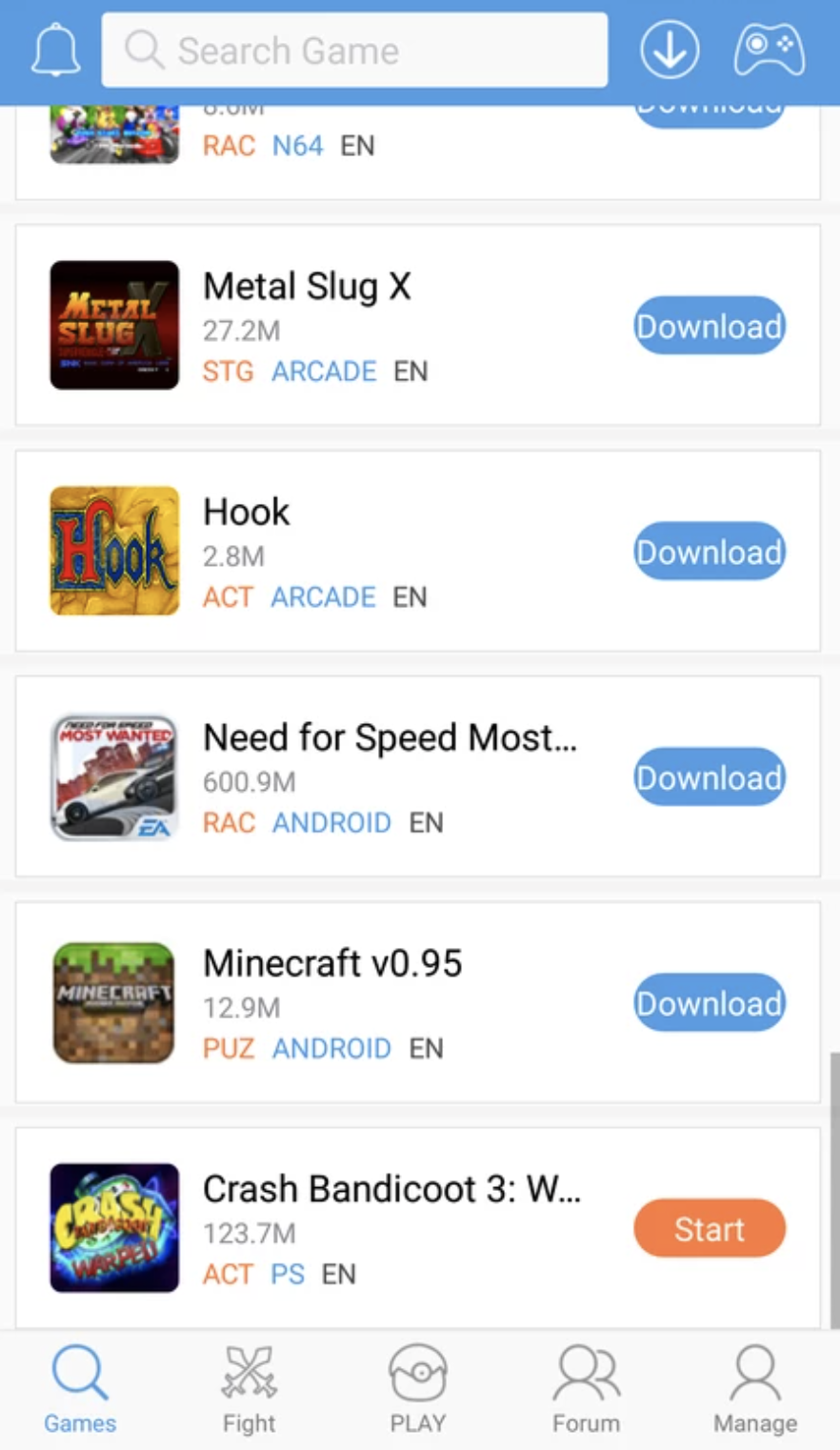840x1450 pixels.
Task: Tap the Search Game field
Action: (x=354, y=50)
